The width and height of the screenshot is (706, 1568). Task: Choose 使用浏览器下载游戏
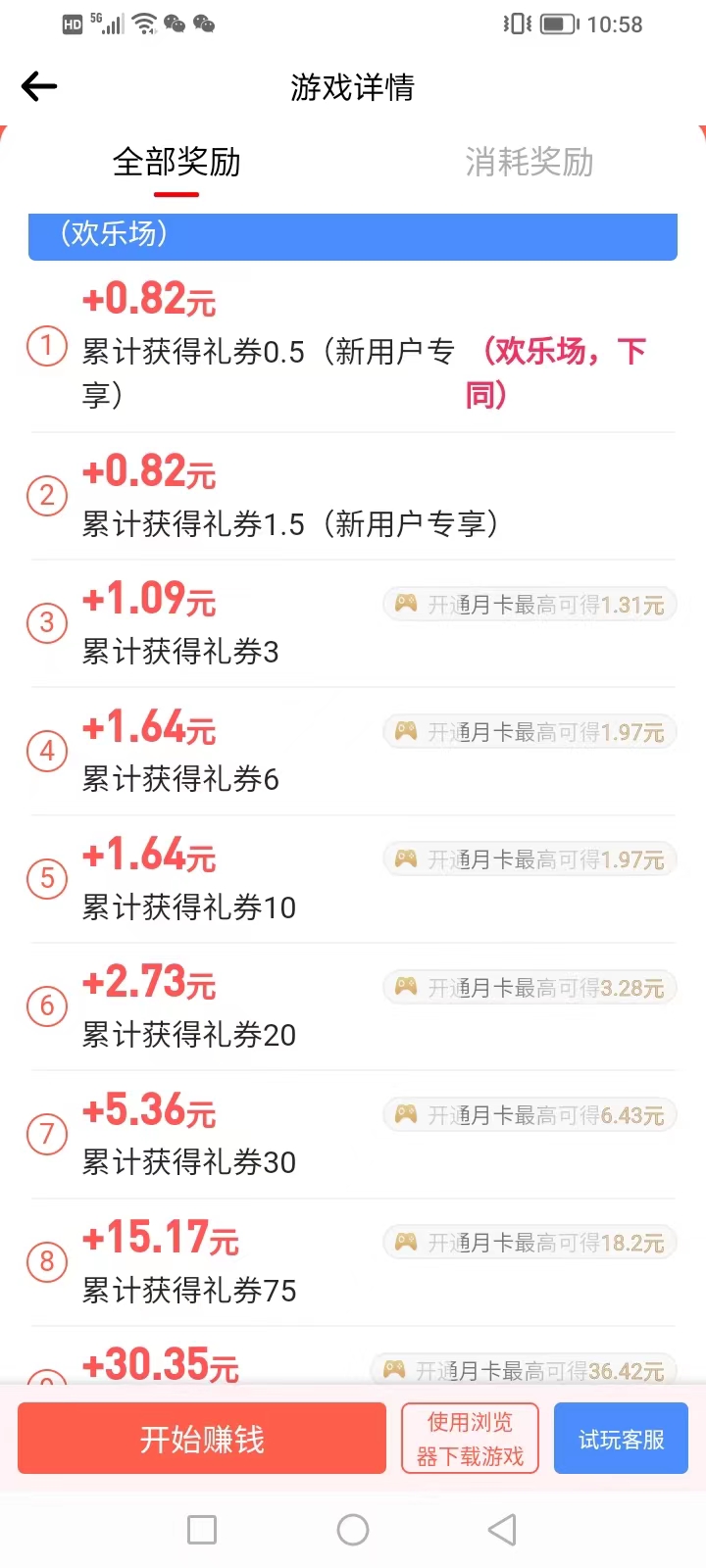[x=470, y=1439]
